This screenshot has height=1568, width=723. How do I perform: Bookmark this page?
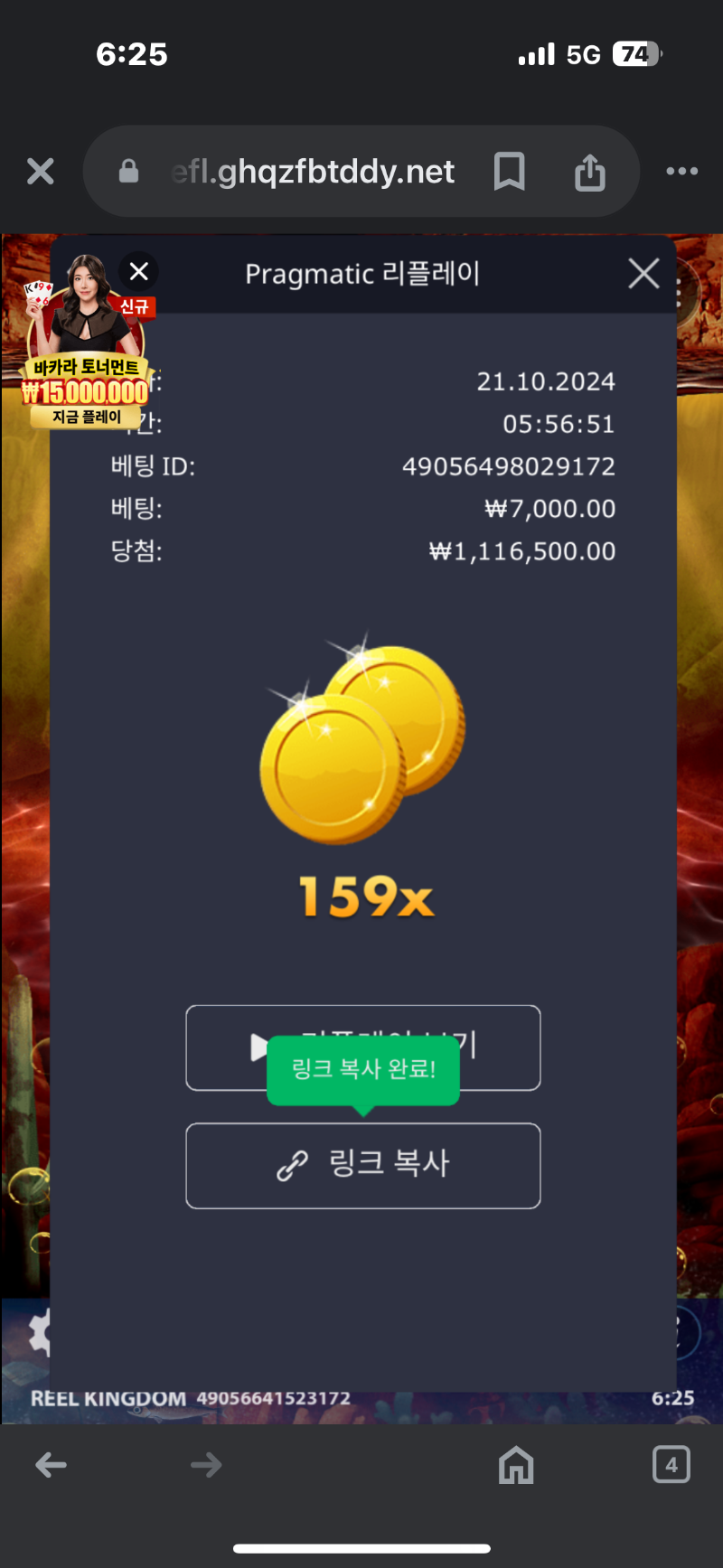510,171
